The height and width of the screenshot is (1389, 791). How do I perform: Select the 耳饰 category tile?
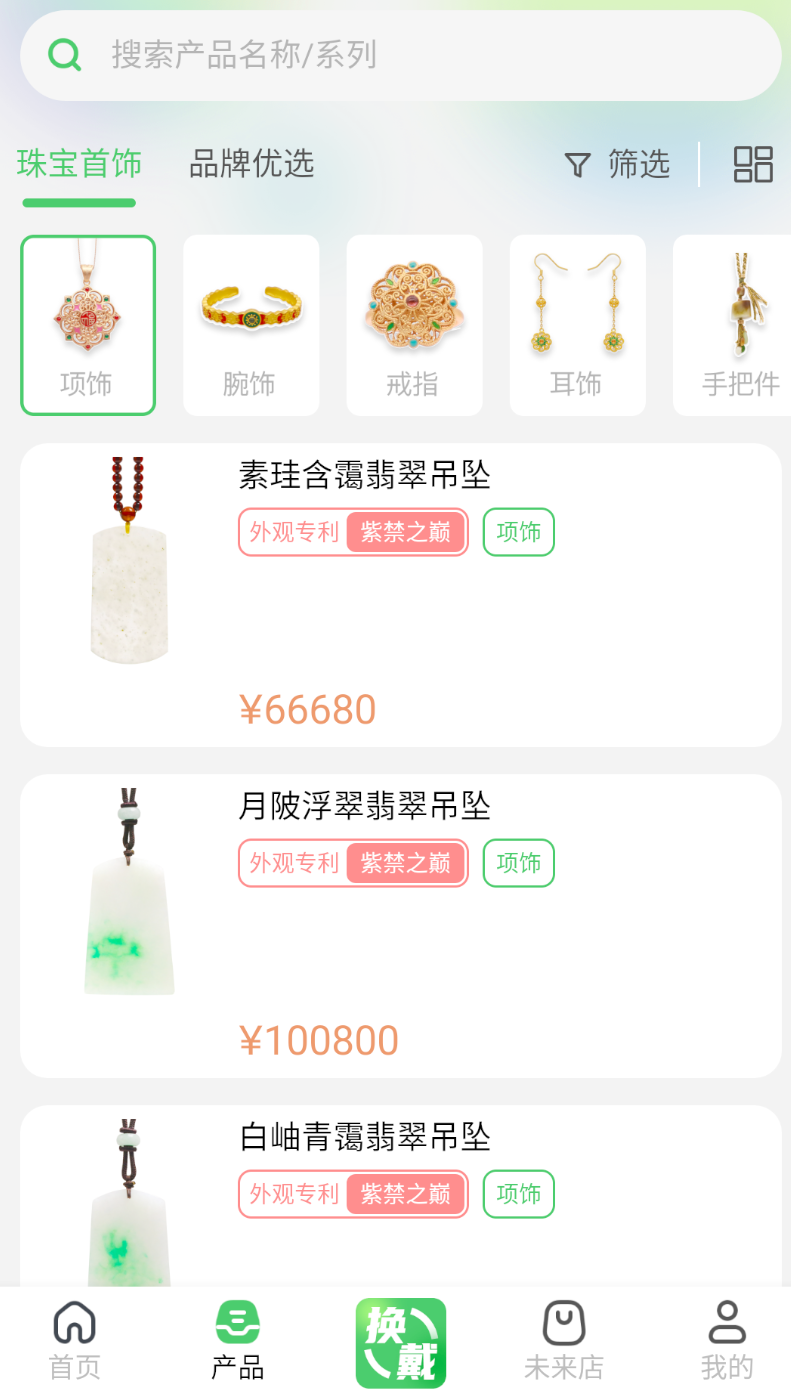(577, 325)
